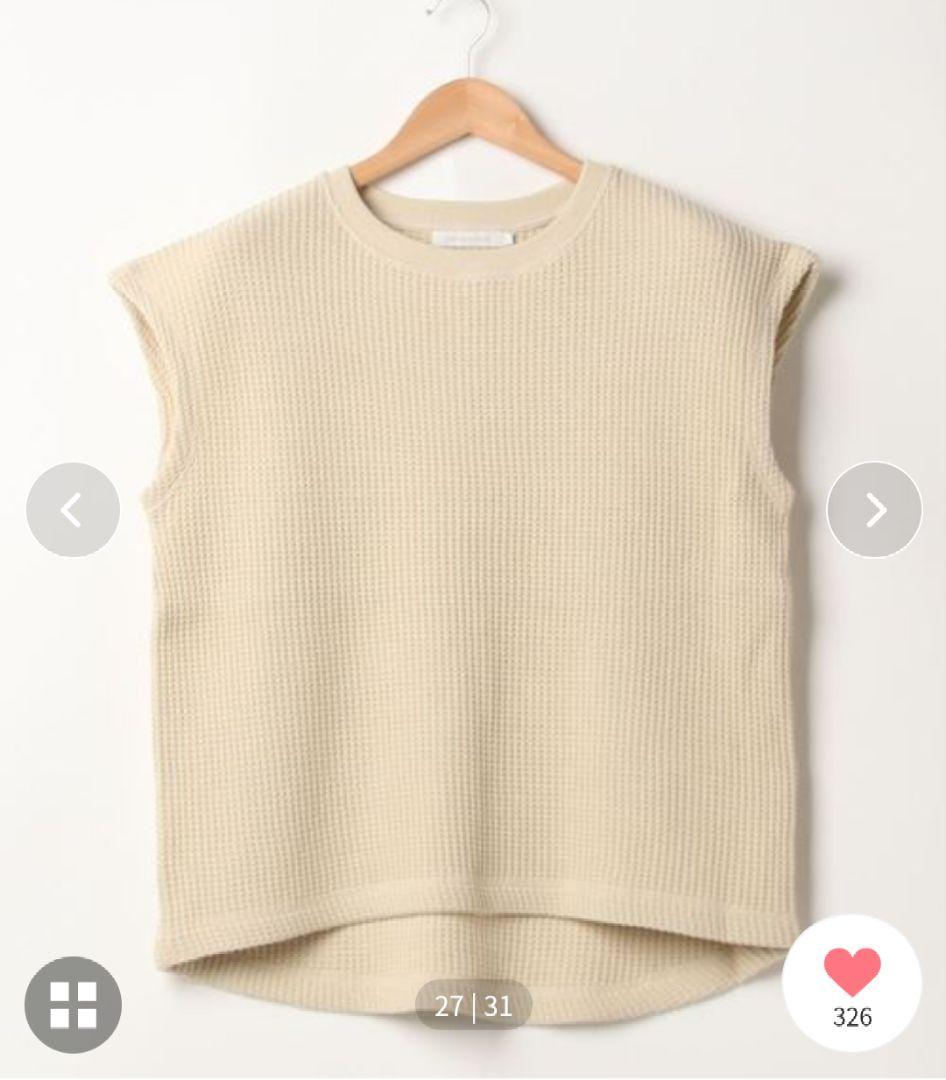
Task: Go to the previous product image
Action: (73, 510)
